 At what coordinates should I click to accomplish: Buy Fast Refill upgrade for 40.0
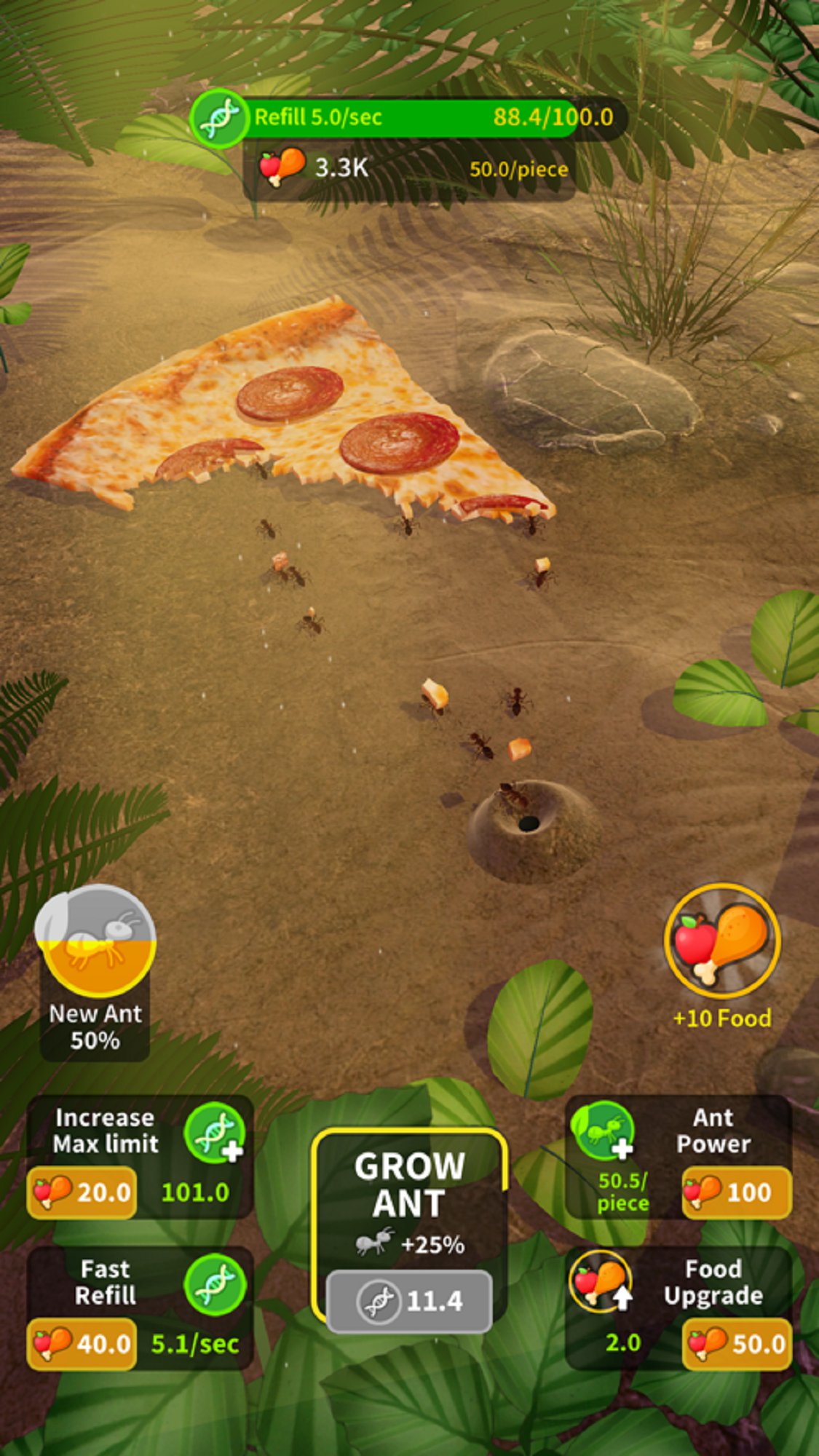click(82, 1343)
